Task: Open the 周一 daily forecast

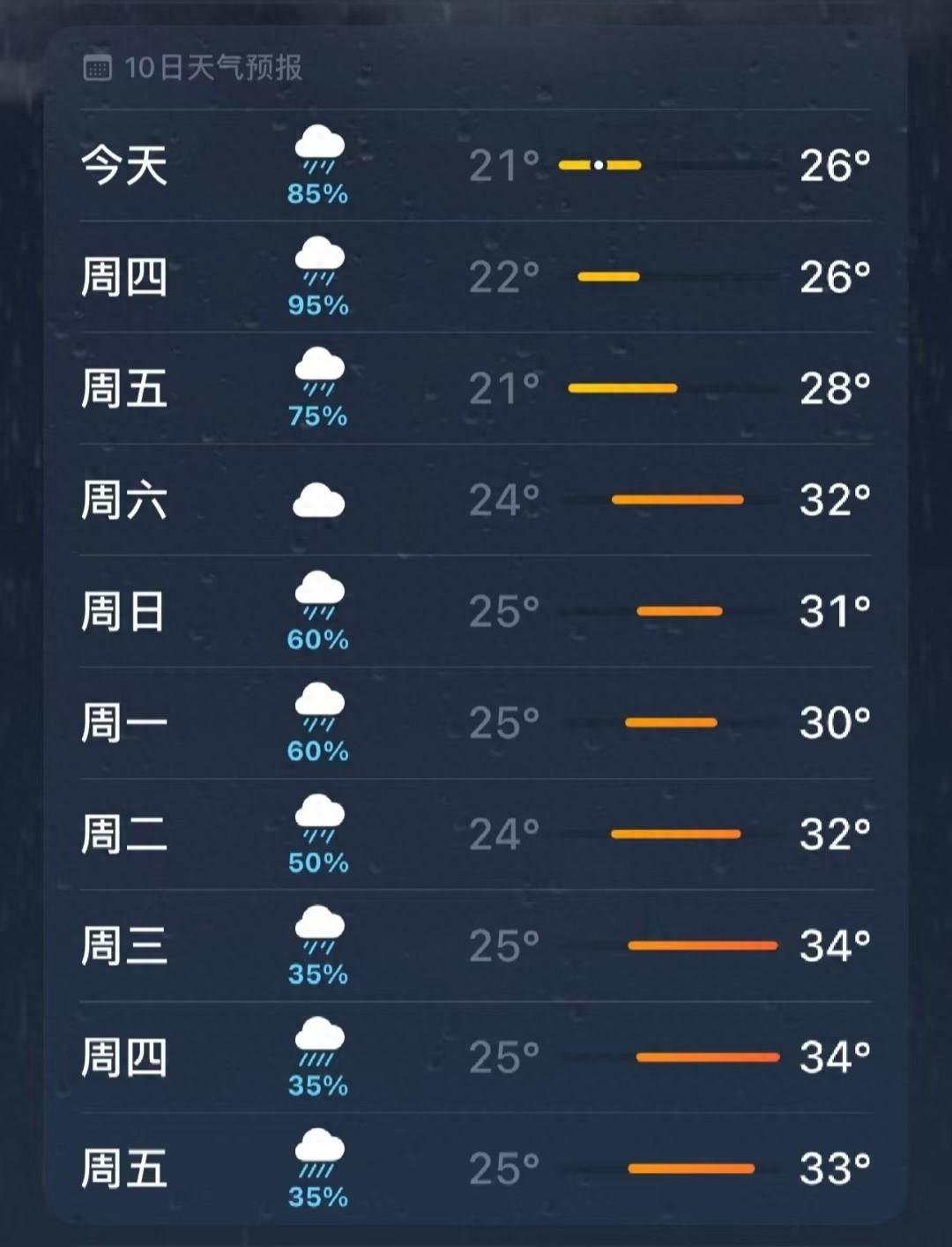Action: (476, 722)
